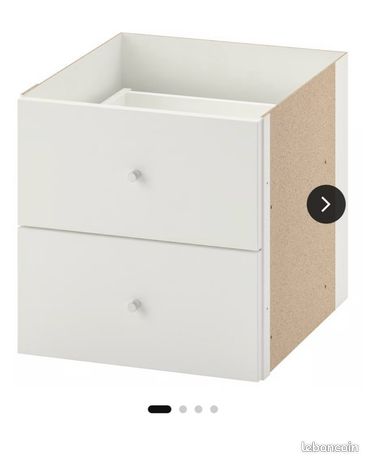Jump to the second photo indicator dot

point(183,409)
